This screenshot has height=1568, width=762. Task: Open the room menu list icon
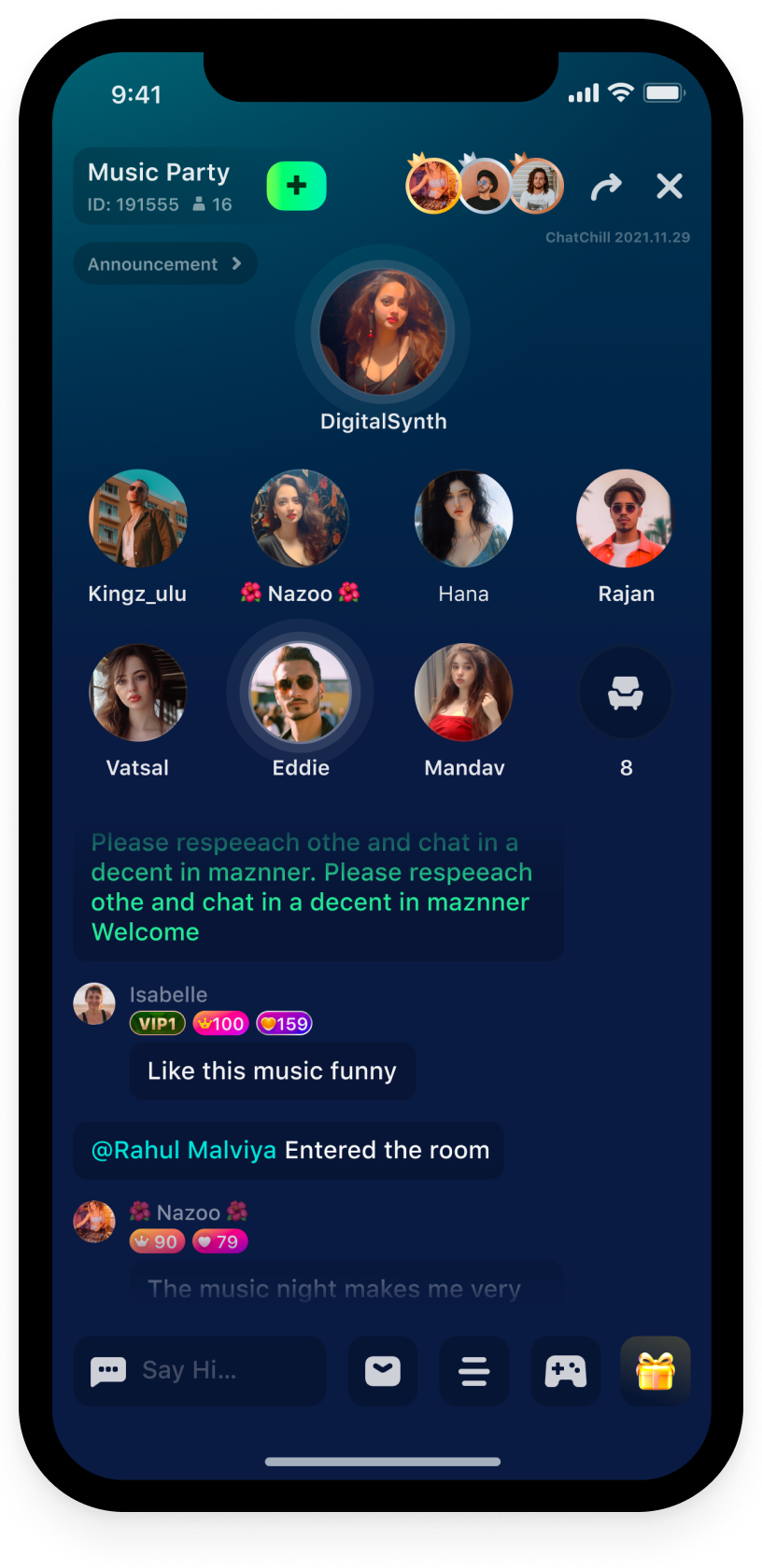coord(474,1371)
